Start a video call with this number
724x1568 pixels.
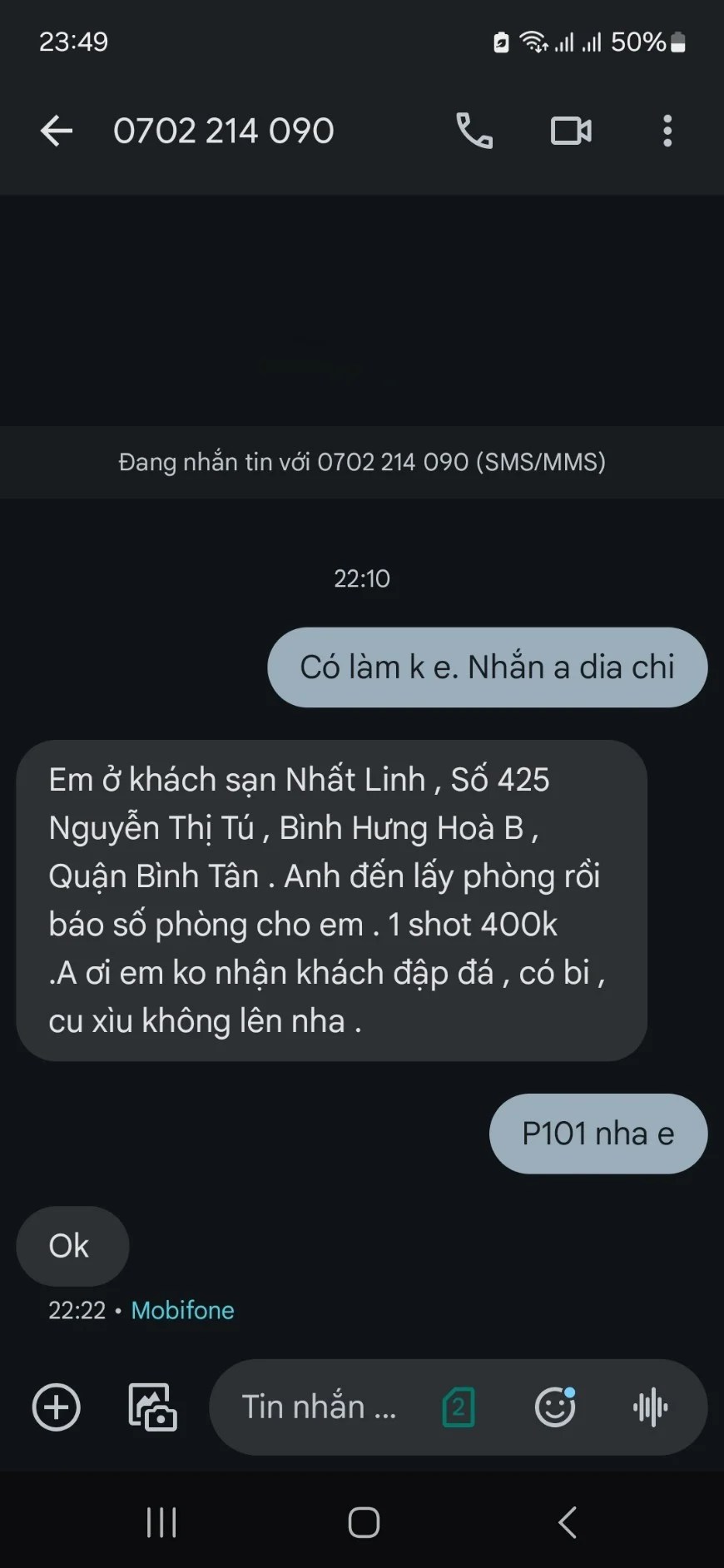(x=571, y=131)
